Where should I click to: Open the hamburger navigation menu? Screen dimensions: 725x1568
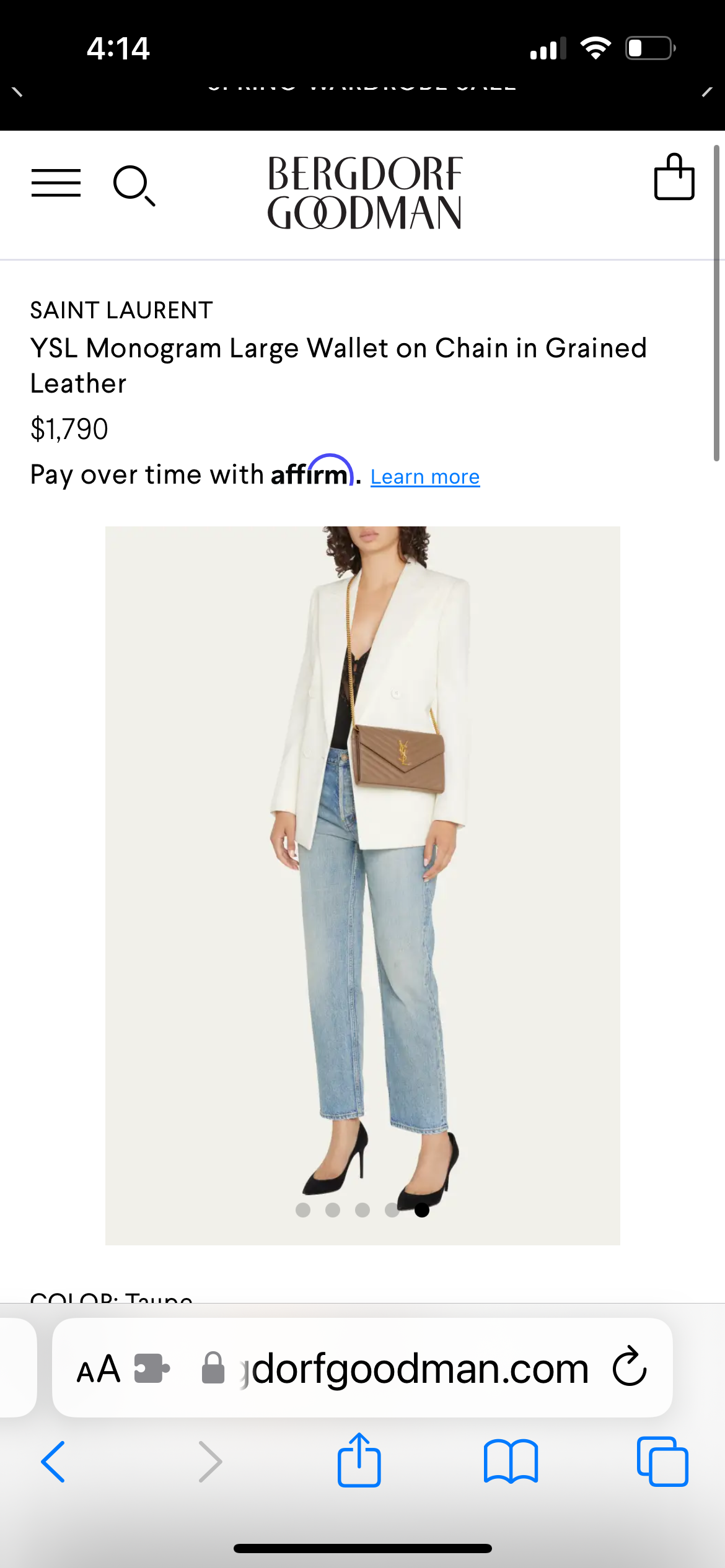click(x=56, y=183)
